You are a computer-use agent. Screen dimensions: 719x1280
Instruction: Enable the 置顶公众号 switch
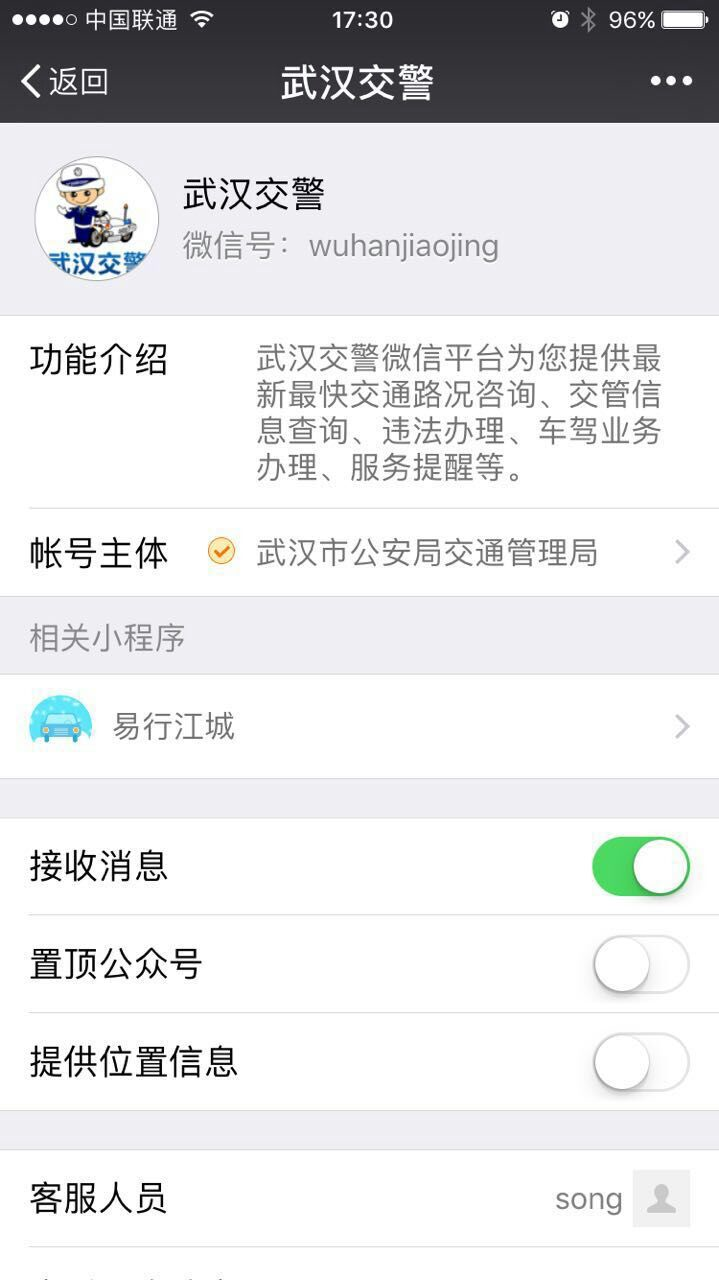pos(640,964)
